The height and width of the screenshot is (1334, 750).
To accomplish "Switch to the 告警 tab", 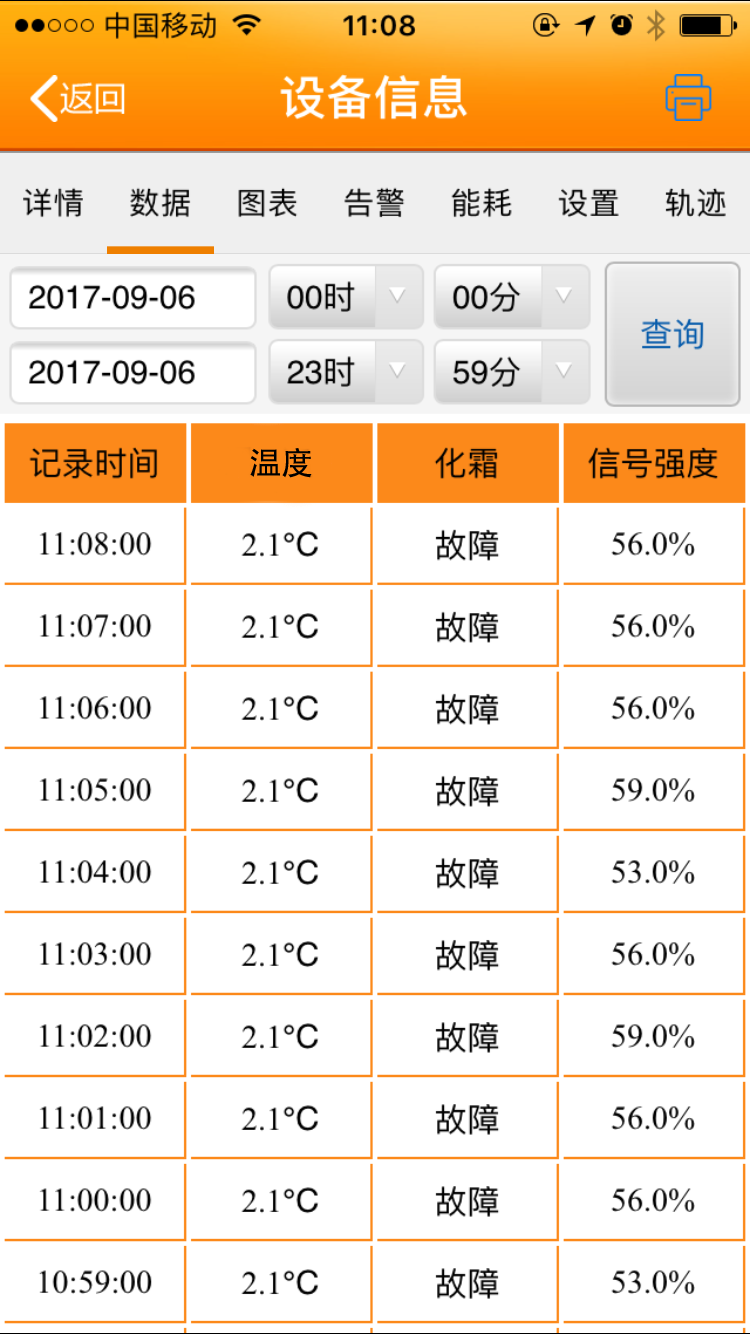I will [x=374, y=204].
